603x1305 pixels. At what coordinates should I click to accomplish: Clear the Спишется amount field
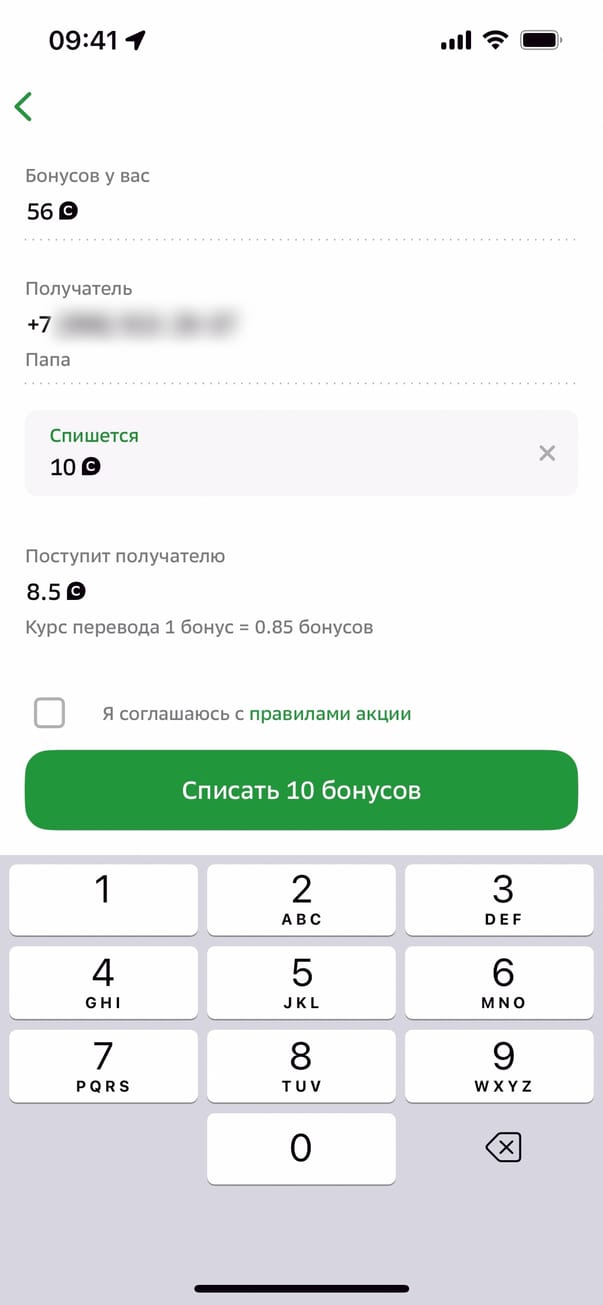547,453
